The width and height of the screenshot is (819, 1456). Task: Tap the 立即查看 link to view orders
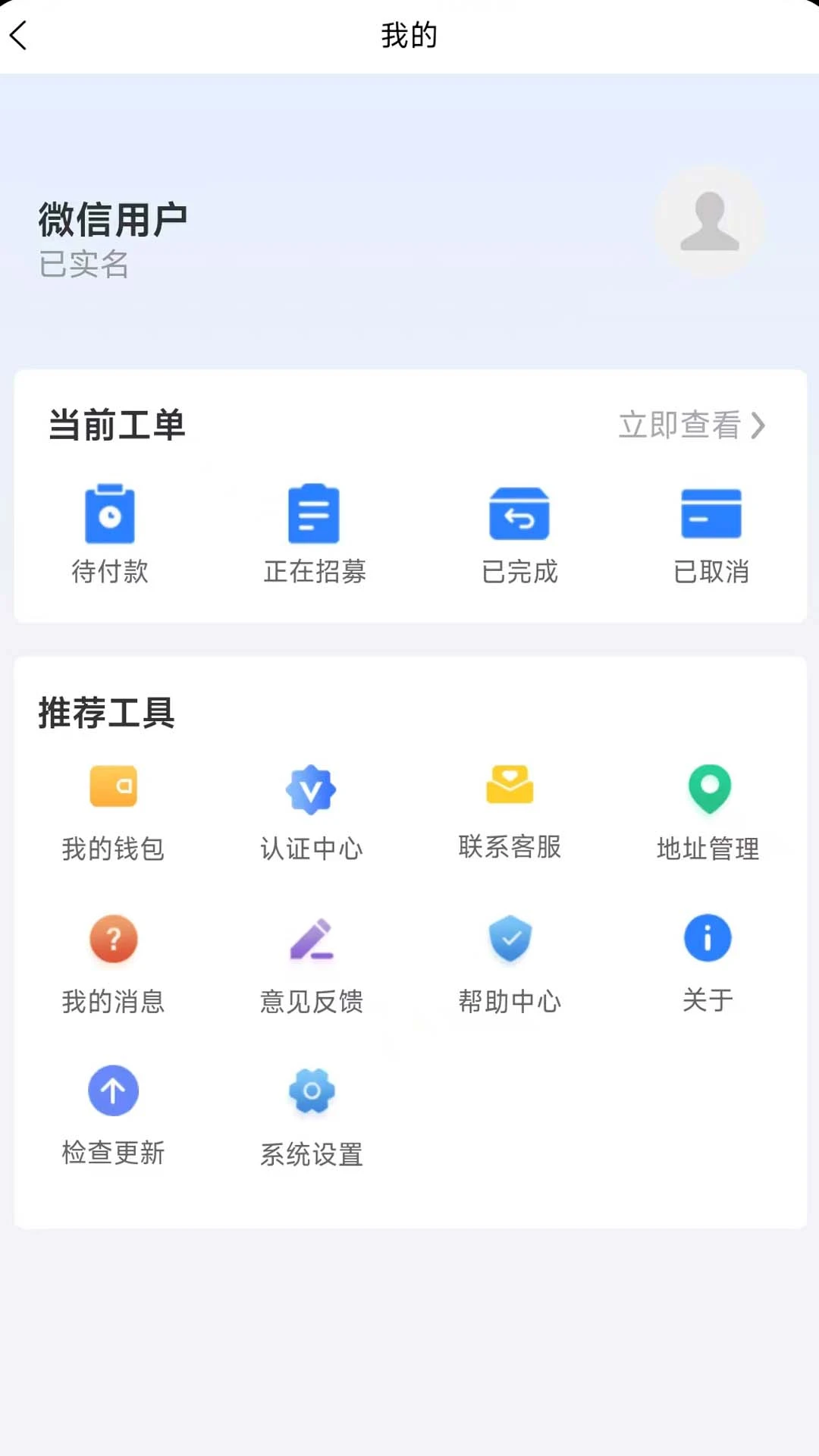(x=681, y=426)
